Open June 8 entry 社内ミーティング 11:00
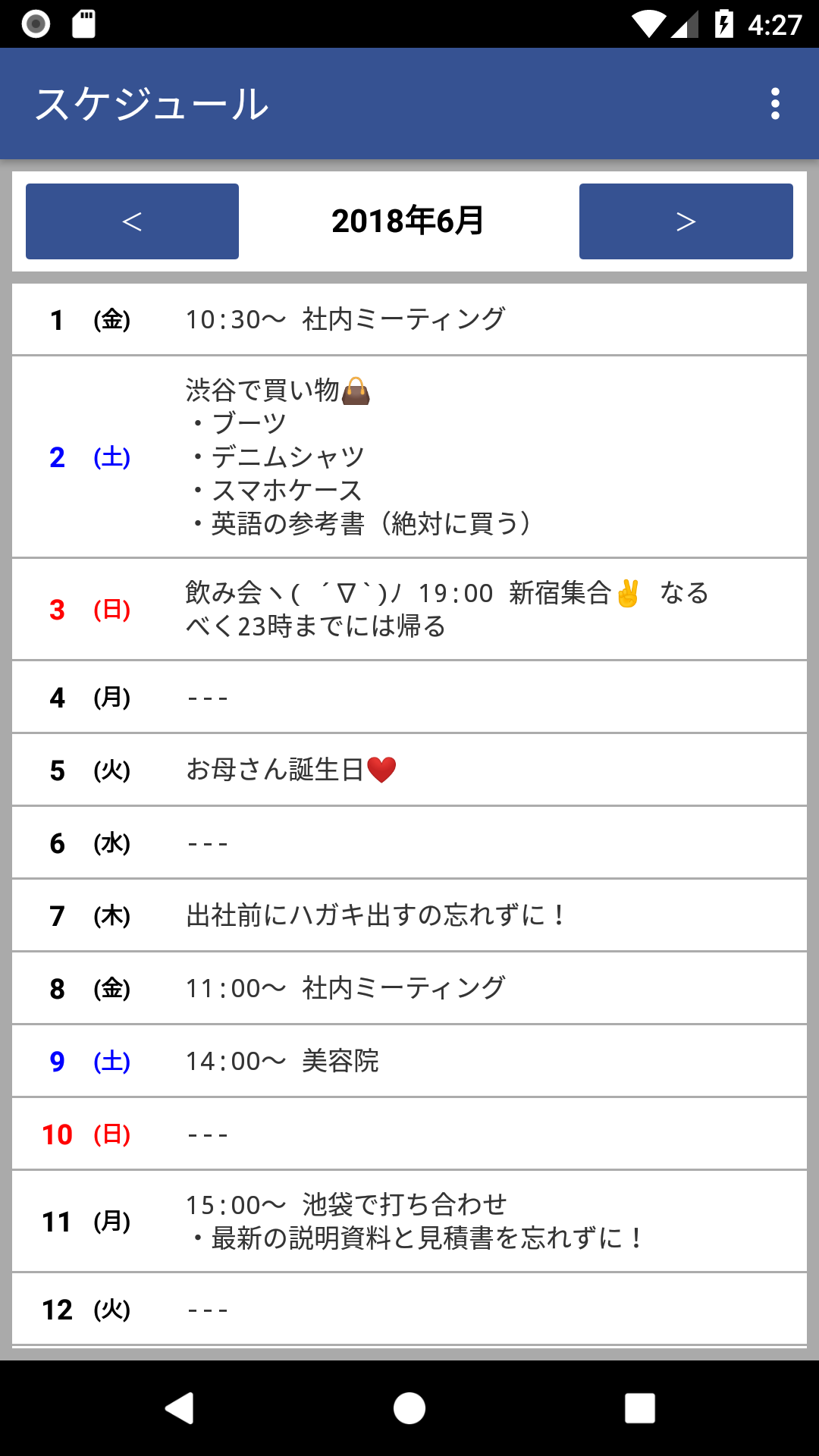Image resolution: width=819 pixels, height=1456 pixels. tap(409, 988)
